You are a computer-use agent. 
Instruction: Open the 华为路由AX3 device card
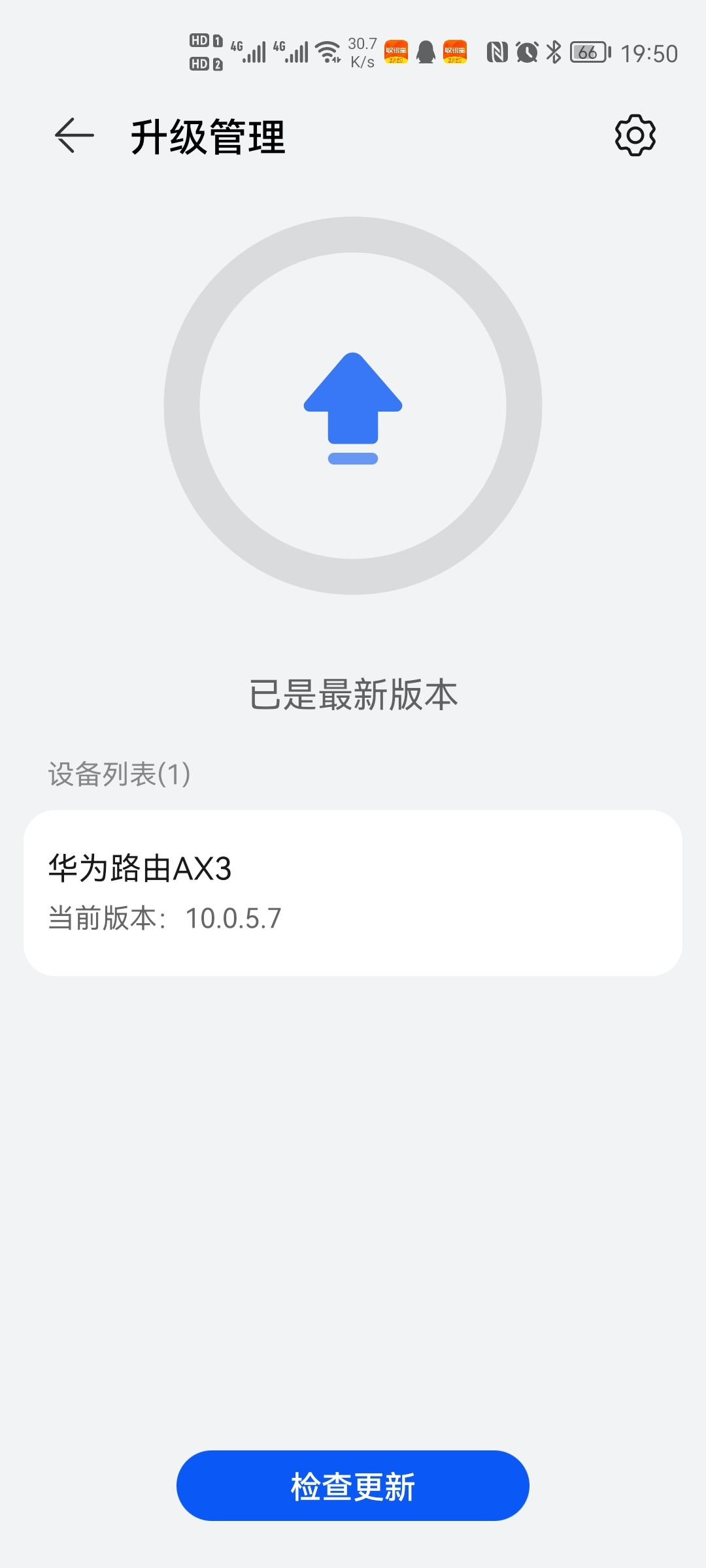(352, 892)
